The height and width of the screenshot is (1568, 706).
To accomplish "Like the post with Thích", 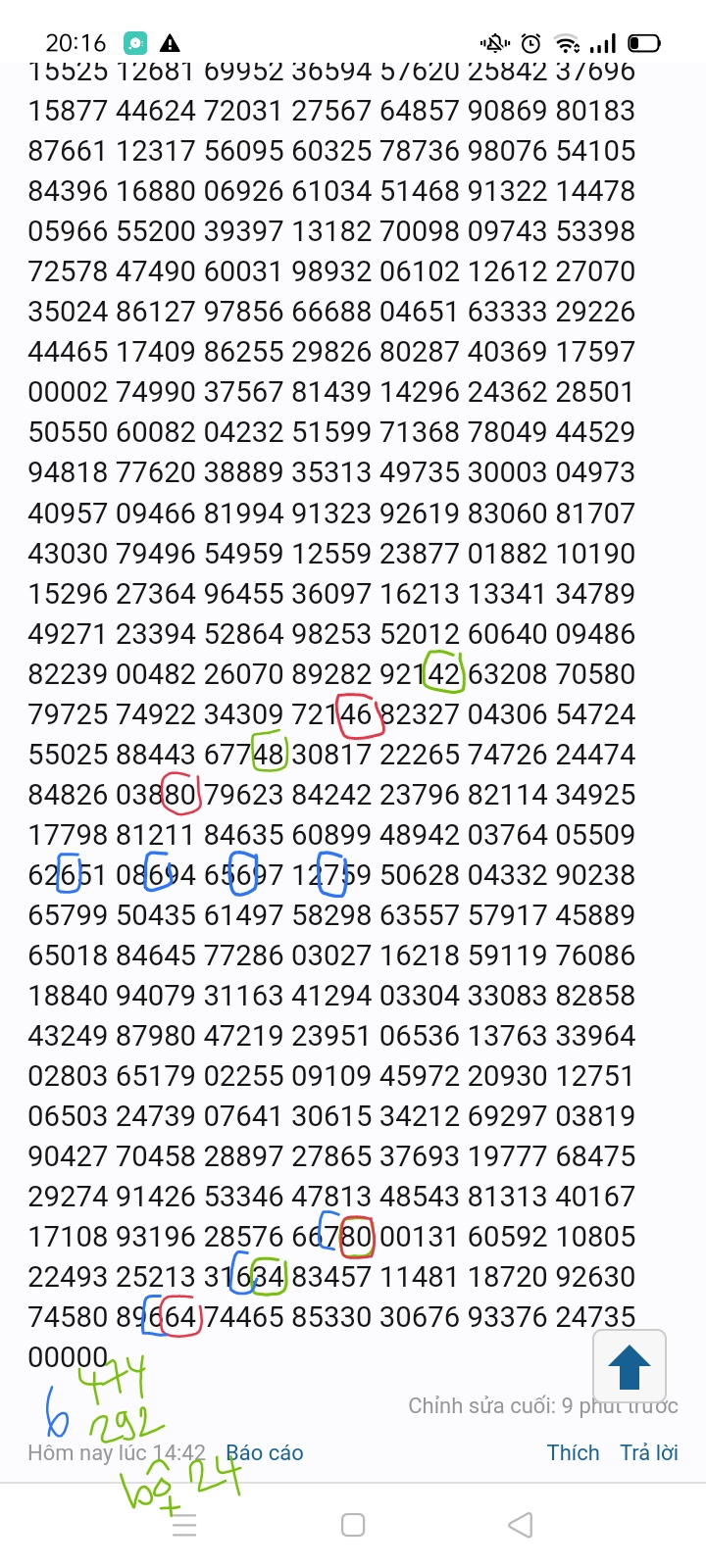I will [573, 1452].
